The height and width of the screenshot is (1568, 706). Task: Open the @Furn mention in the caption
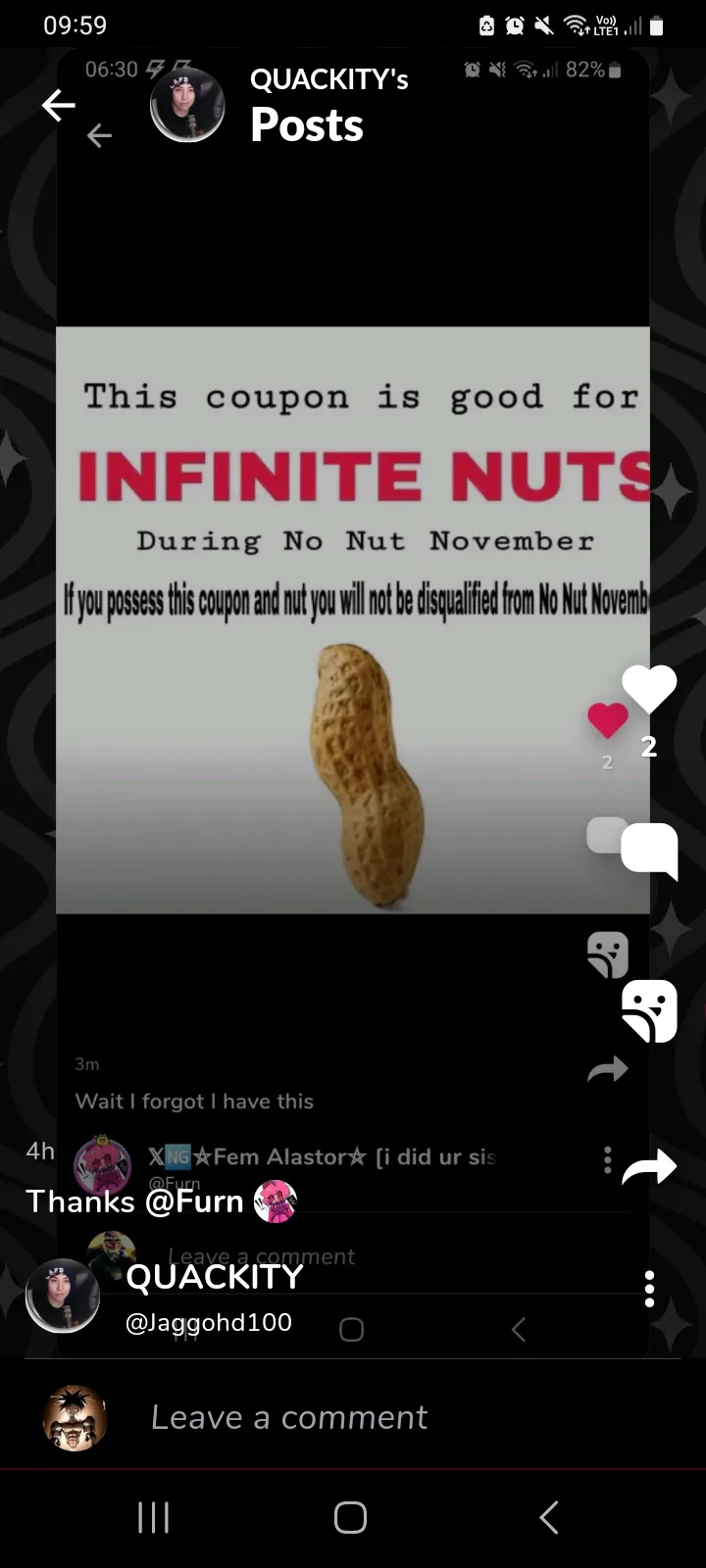[x=193, y=1201]
